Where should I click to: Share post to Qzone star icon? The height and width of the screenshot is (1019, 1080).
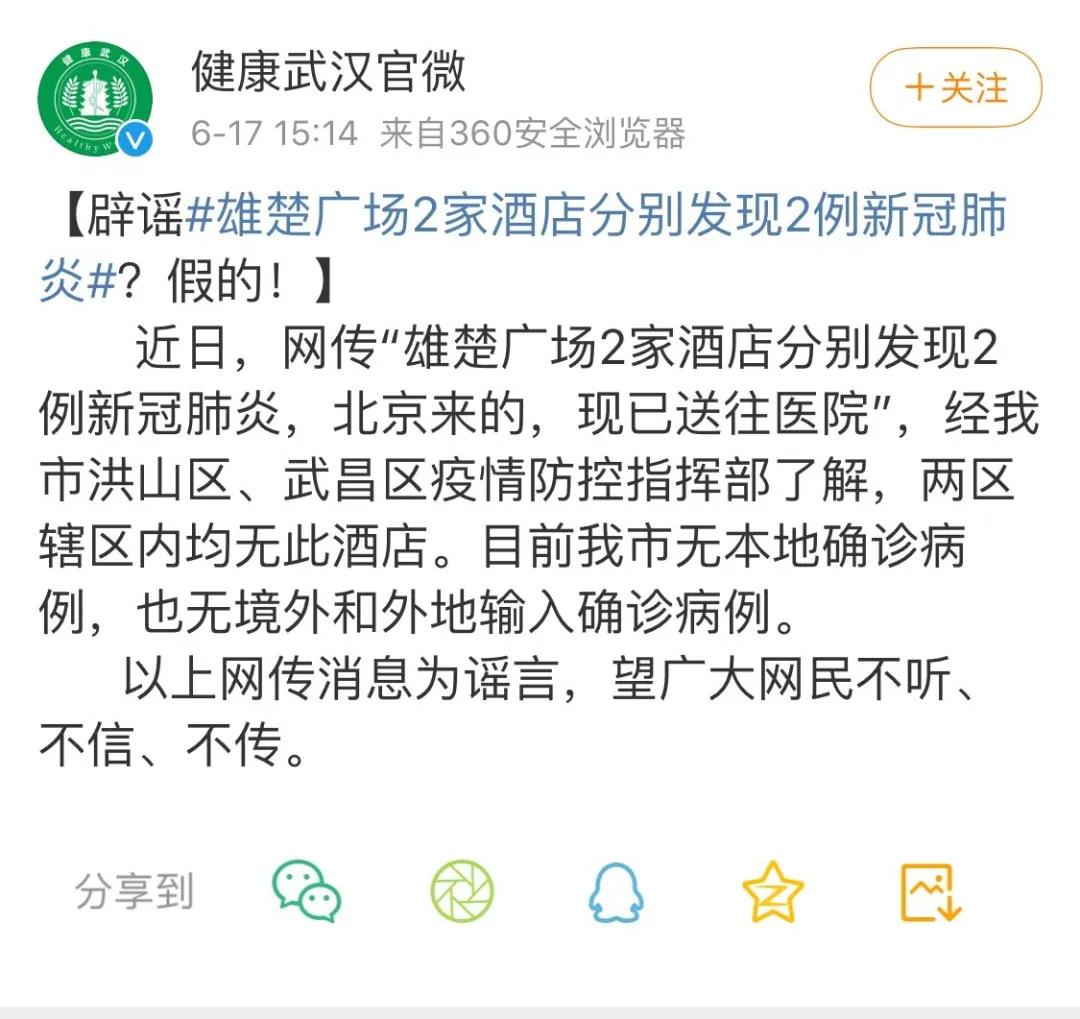click(x=773, y=891)
